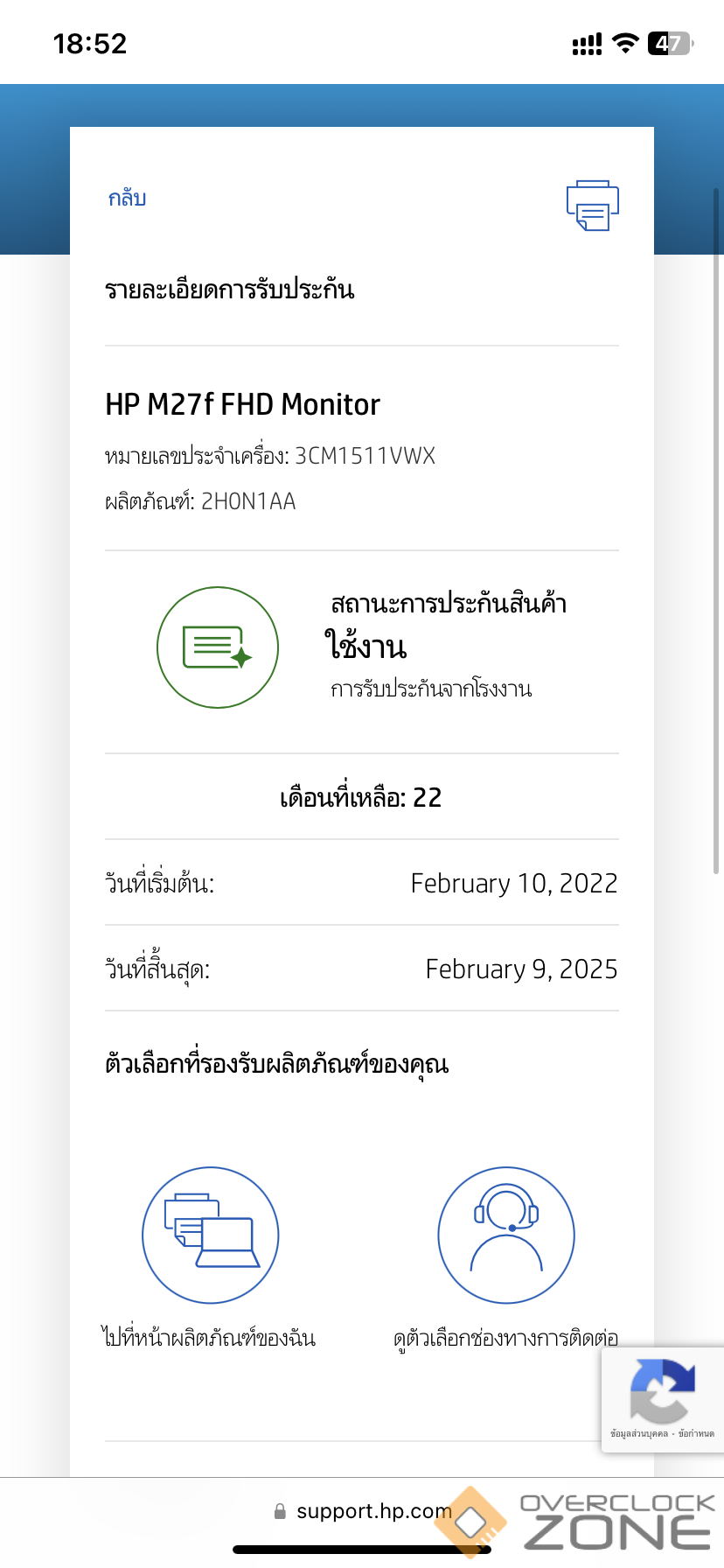Print the warranty details page
The width and height of the screenshot is (724, 1568).
point(592,206)
